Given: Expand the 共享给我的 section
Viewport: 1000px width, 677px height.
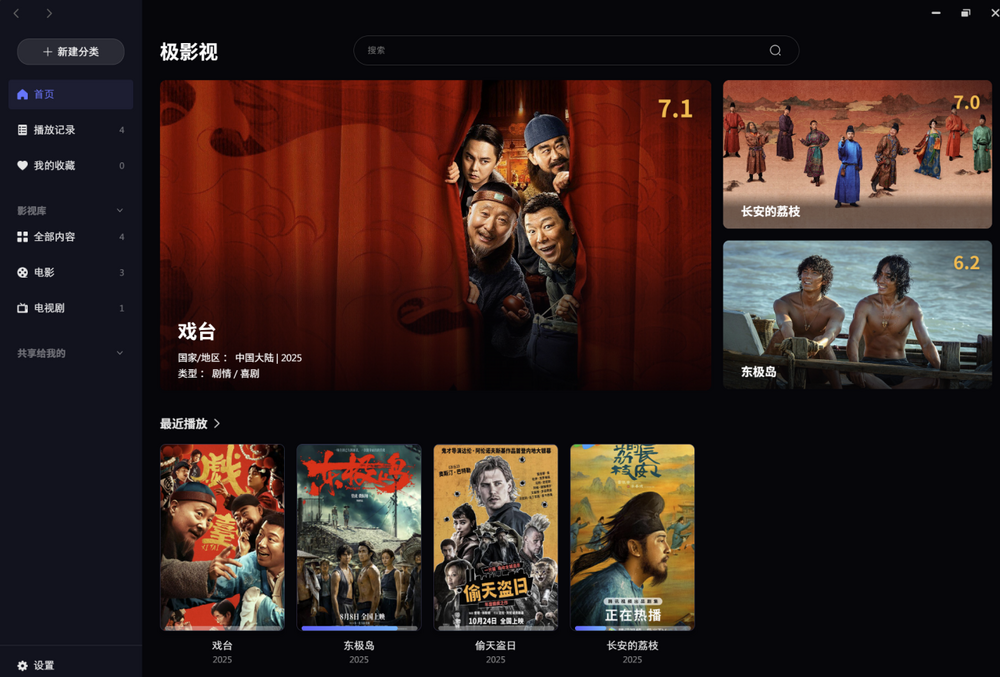Looking at the screenshot, I should [x=120, y=353].
